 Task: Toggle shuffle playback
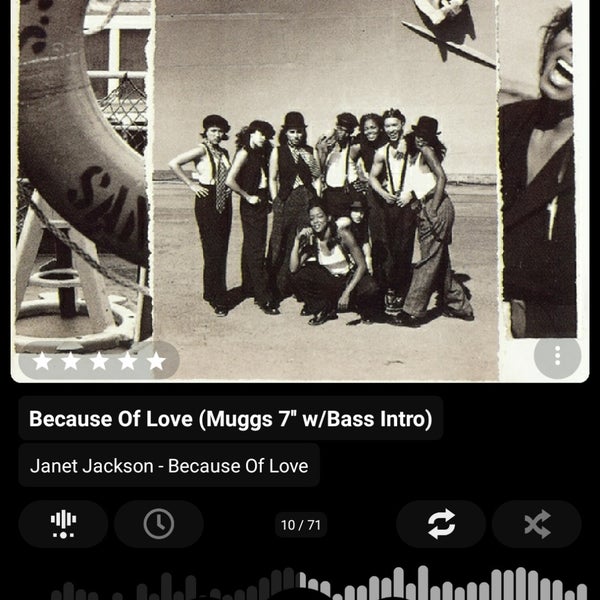[x=536, y=524]
